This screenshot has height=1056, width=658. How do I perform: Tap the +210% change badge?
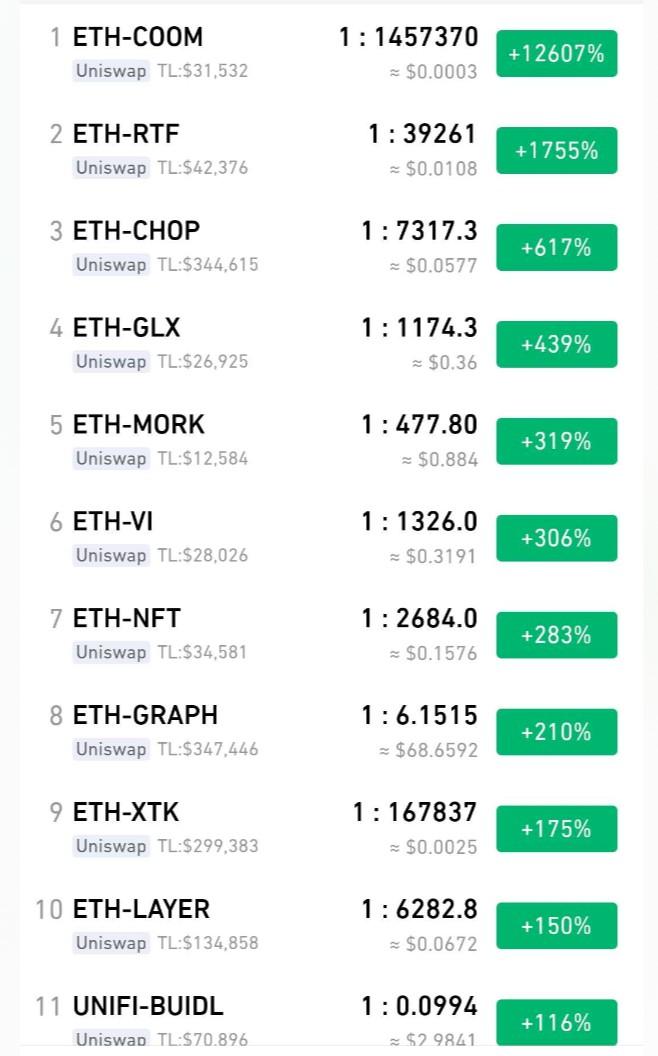(x=556, y=732)
